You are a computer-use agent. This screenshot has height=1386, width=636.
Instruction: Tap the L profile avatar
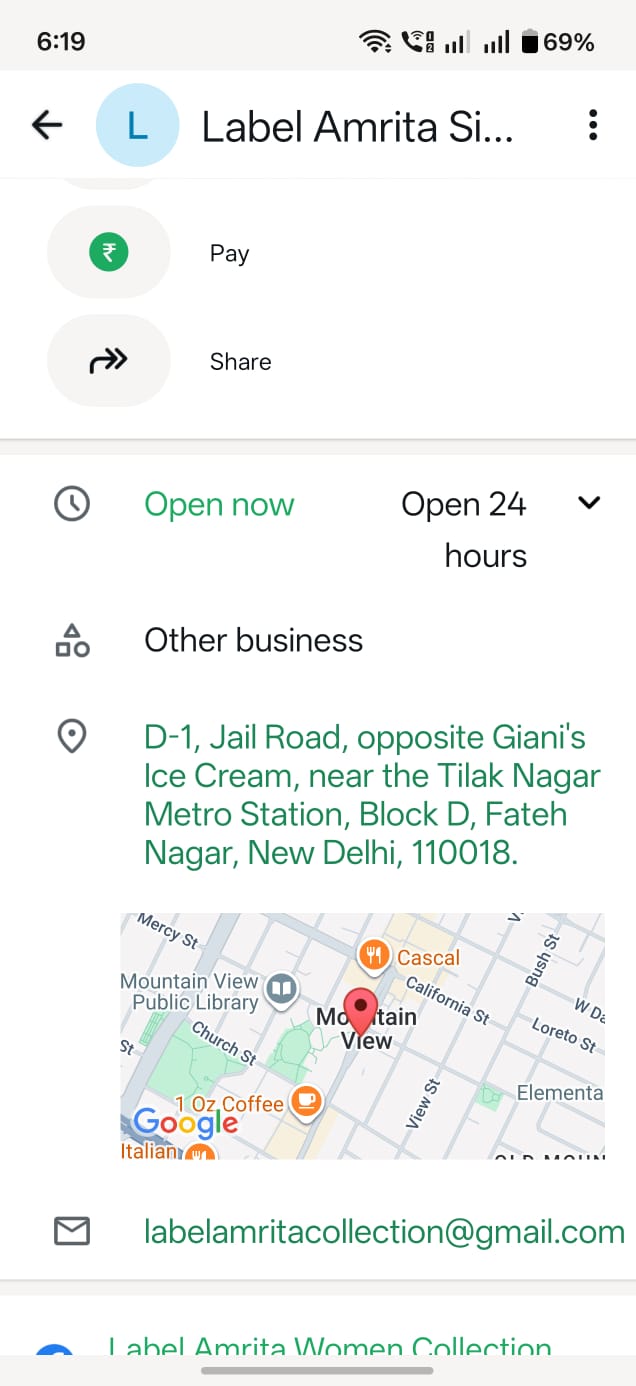point(138,126)
